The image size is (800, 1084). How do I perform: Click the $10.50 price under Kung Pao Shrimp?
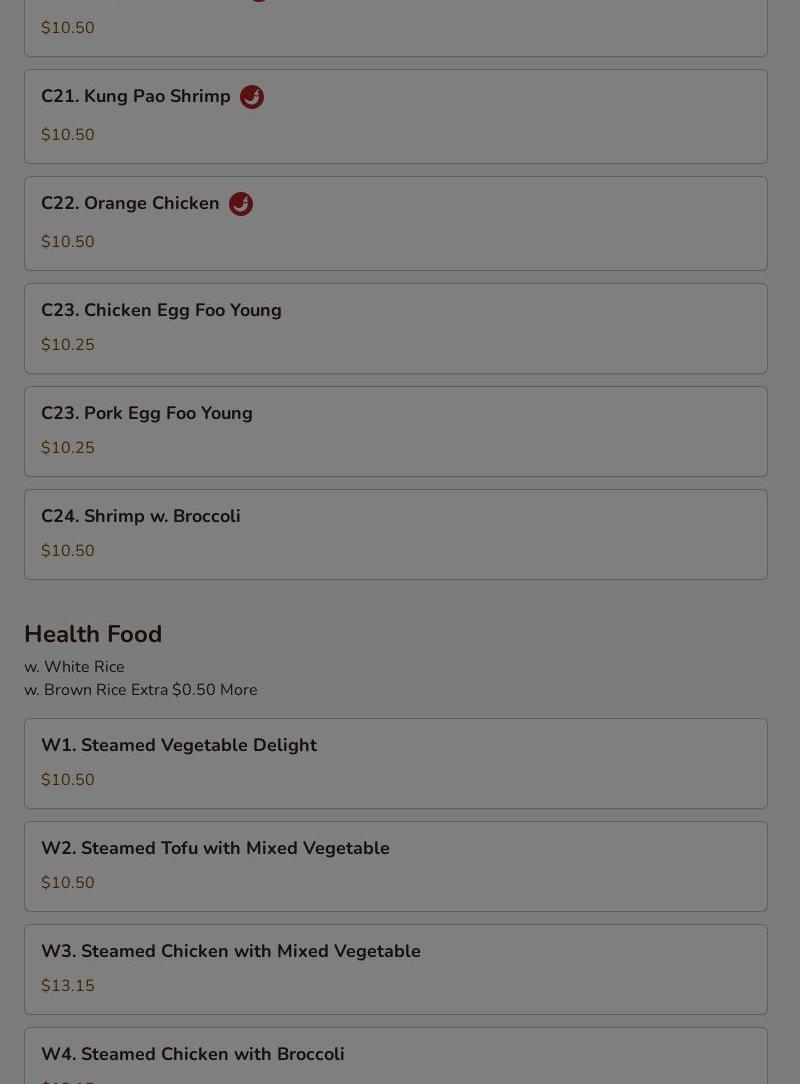point(67,134)
